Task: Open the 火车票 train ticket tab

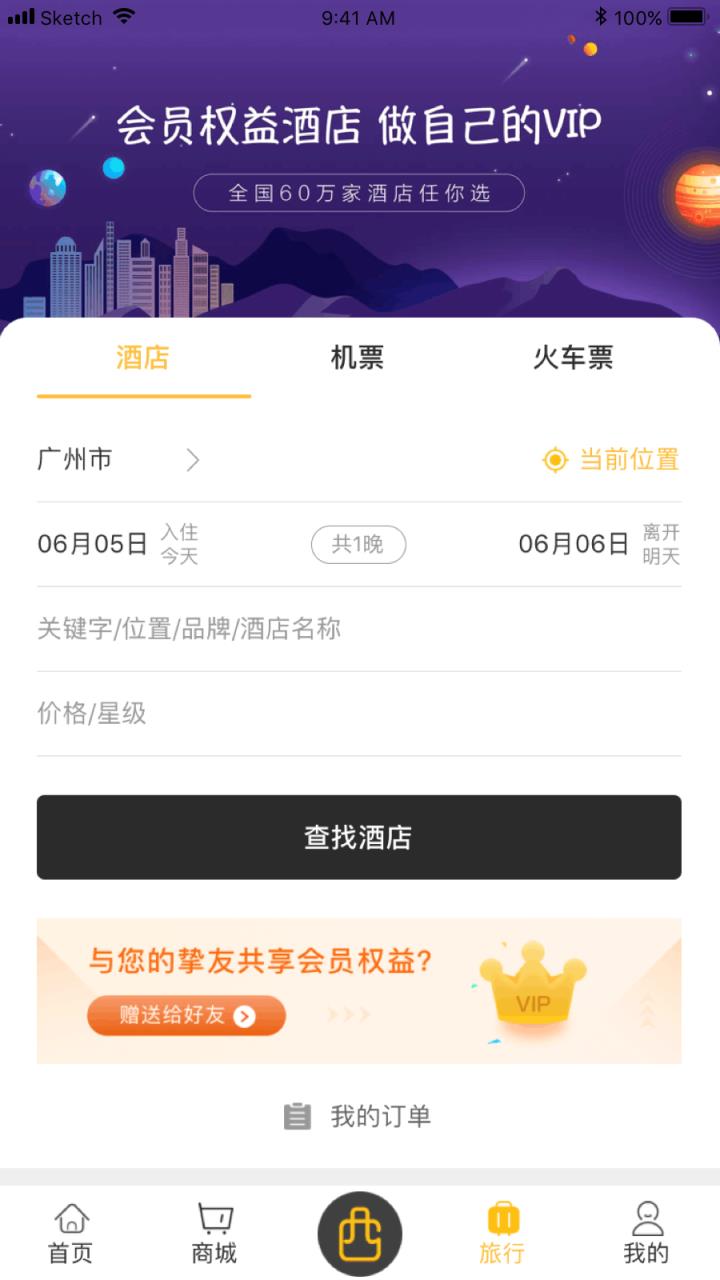Action: click(x=572, y=357)
